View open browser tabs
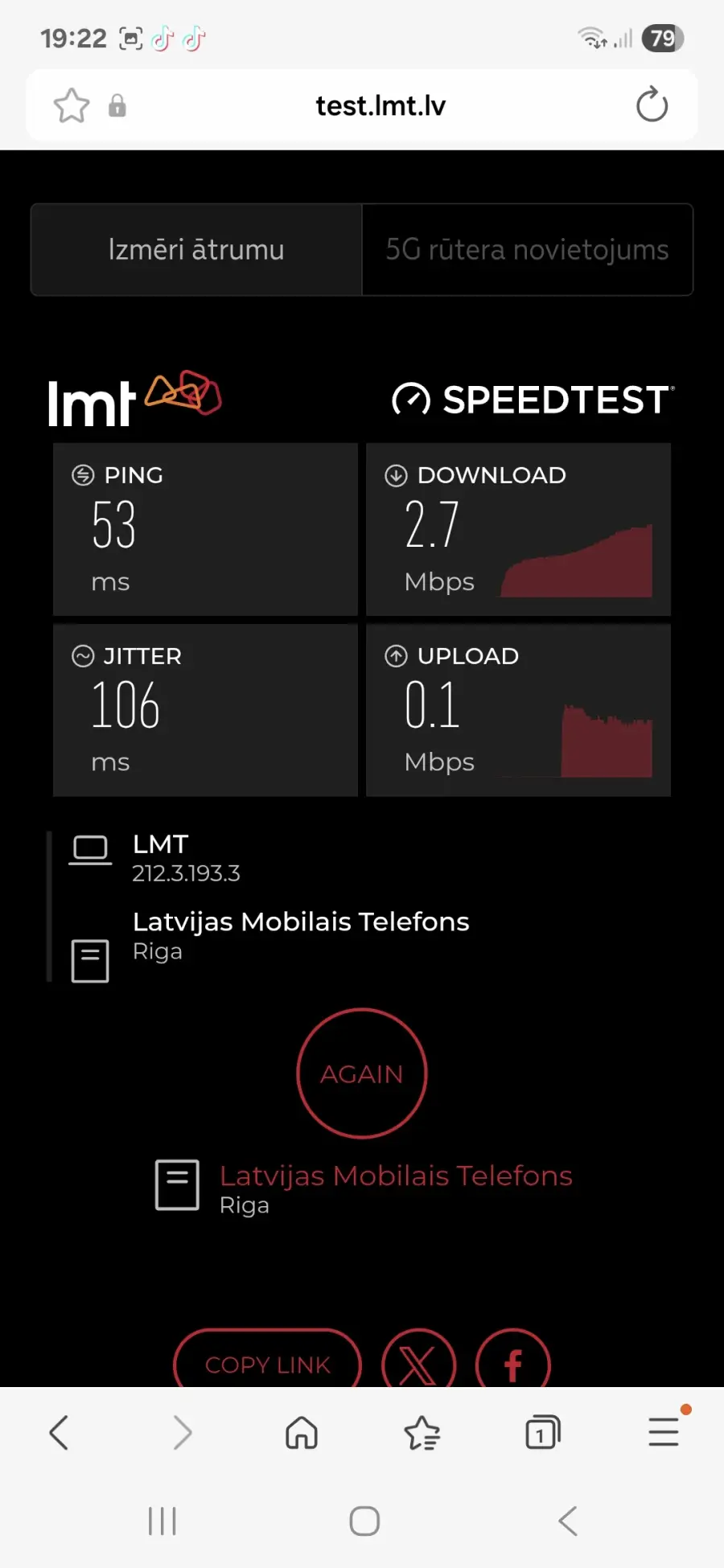The image size is (724, 1568). click(543, 1432)
